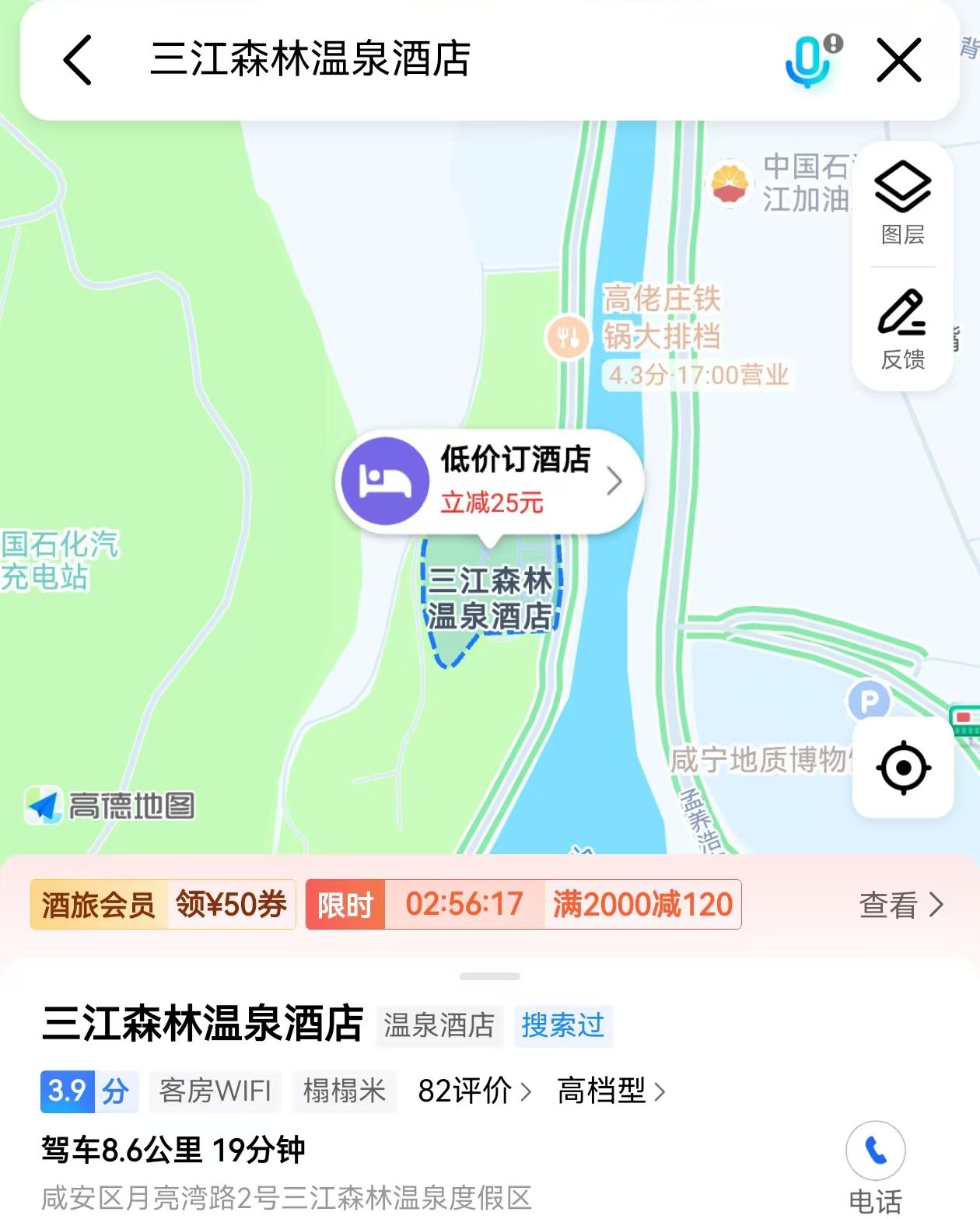
Task: Select the 高佬庄铁锅大排档 restaurant marker
Action: [569, 337]
